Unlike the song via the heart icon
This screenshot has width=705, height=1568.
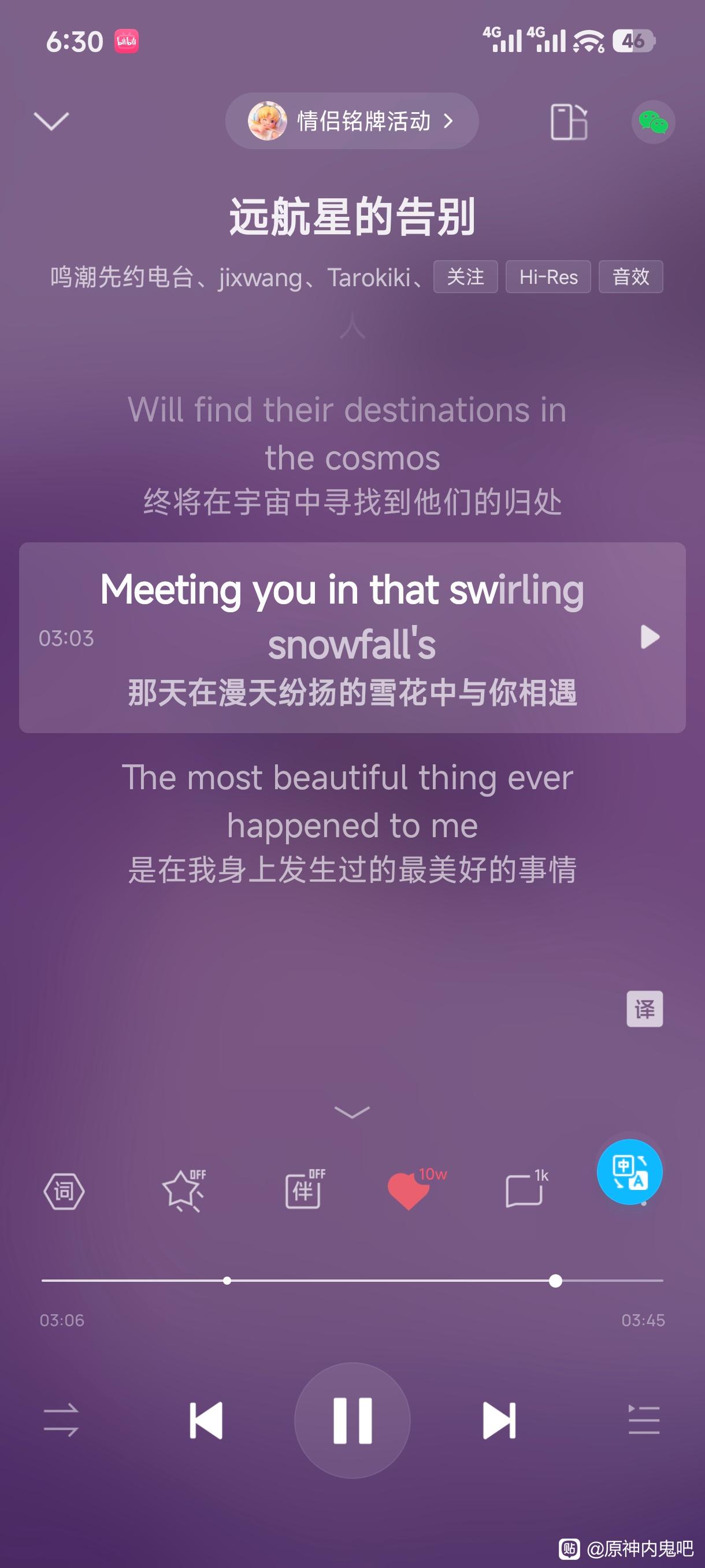(x=409, y=1190)
